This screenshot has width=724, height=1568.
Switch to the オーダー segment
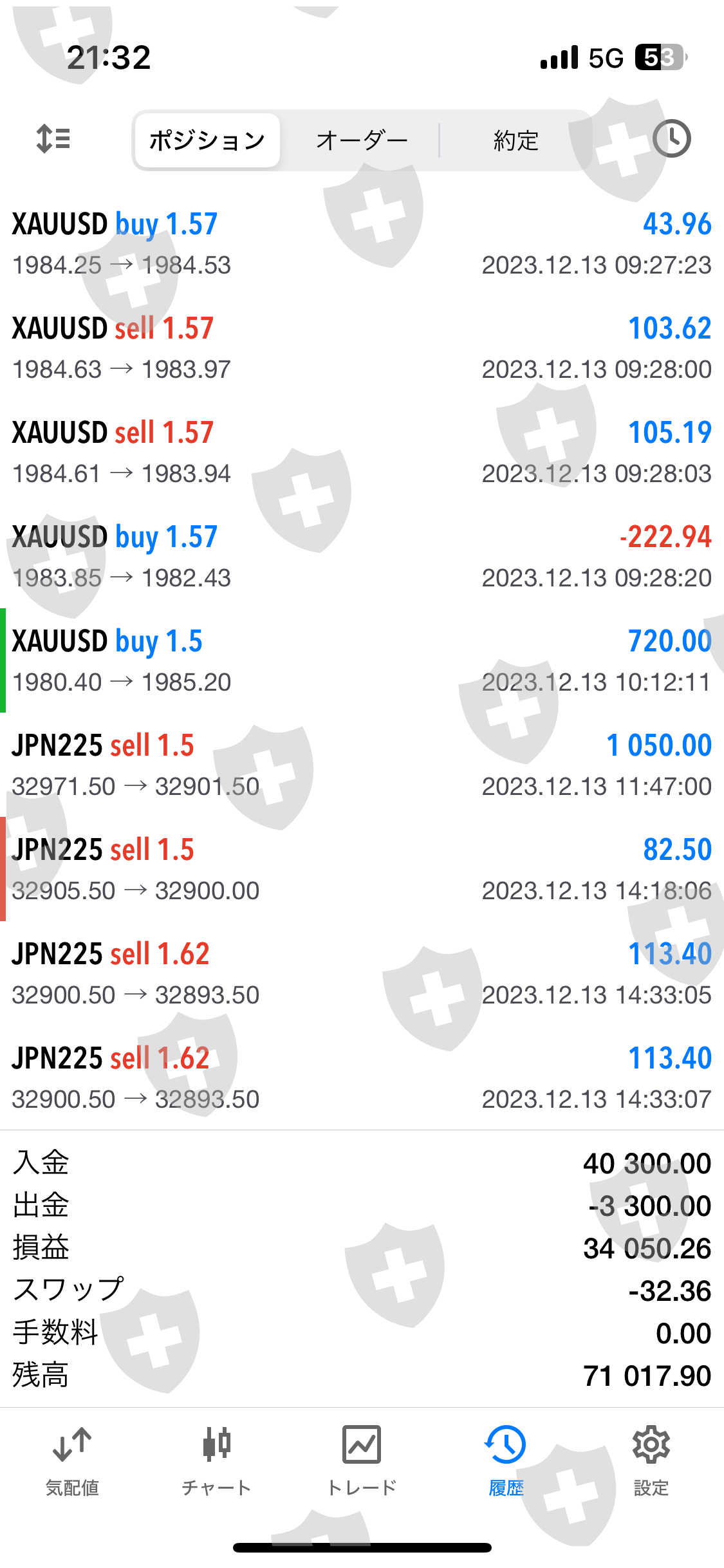(x=362, y=140)
